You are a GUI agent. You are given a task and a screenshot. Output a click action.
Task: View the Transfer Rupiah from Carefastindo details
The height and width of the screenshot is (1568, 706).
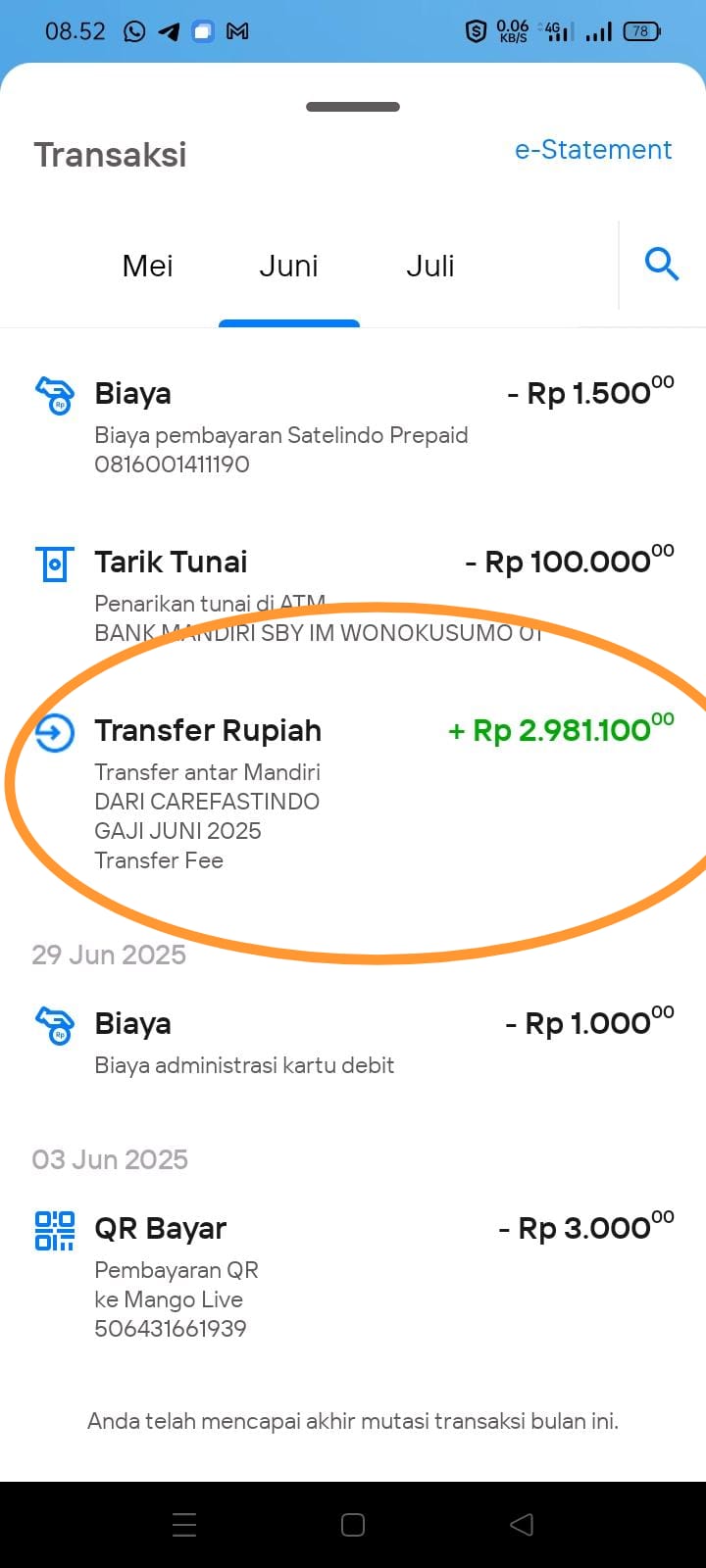[353, 794]
